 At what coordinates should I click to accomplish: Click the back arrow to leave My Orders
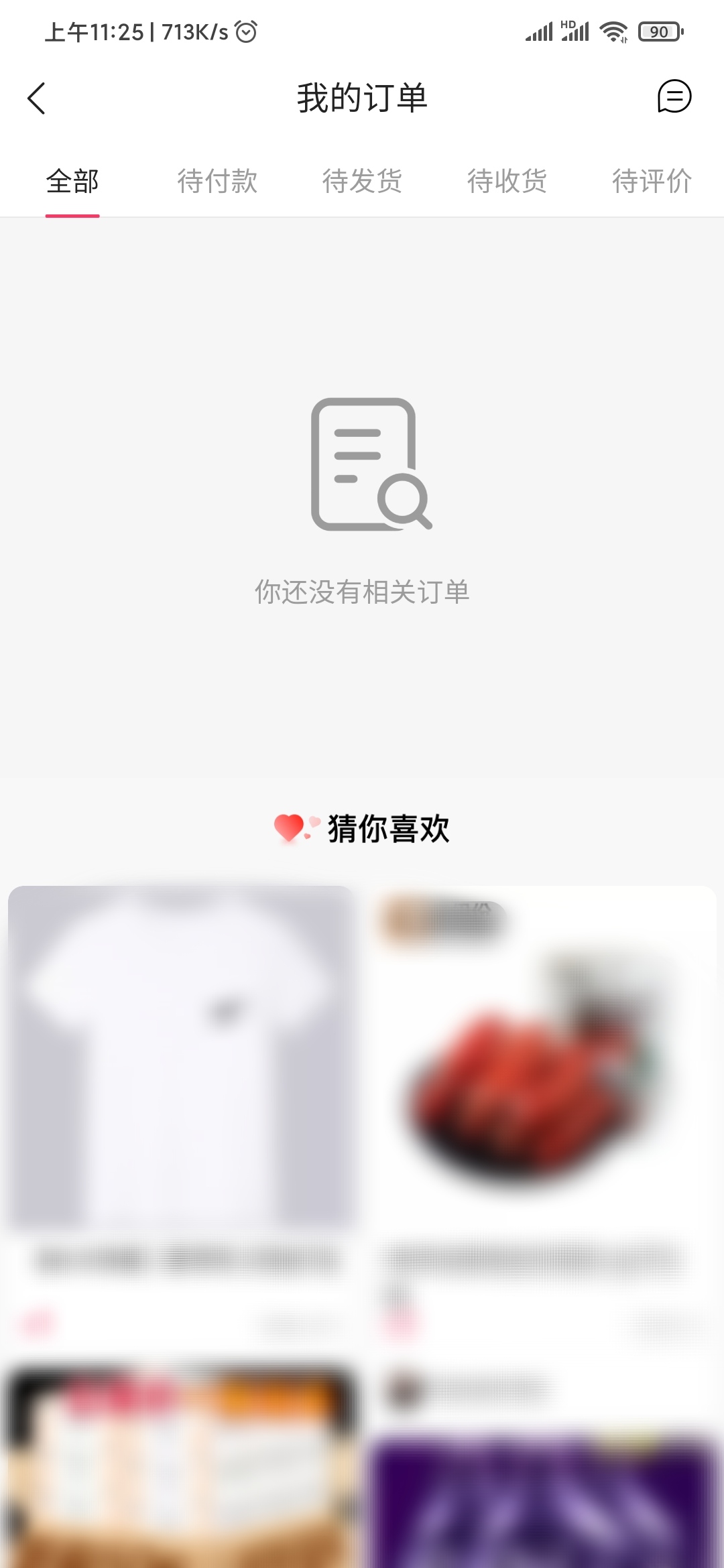(x=37, y=98)
